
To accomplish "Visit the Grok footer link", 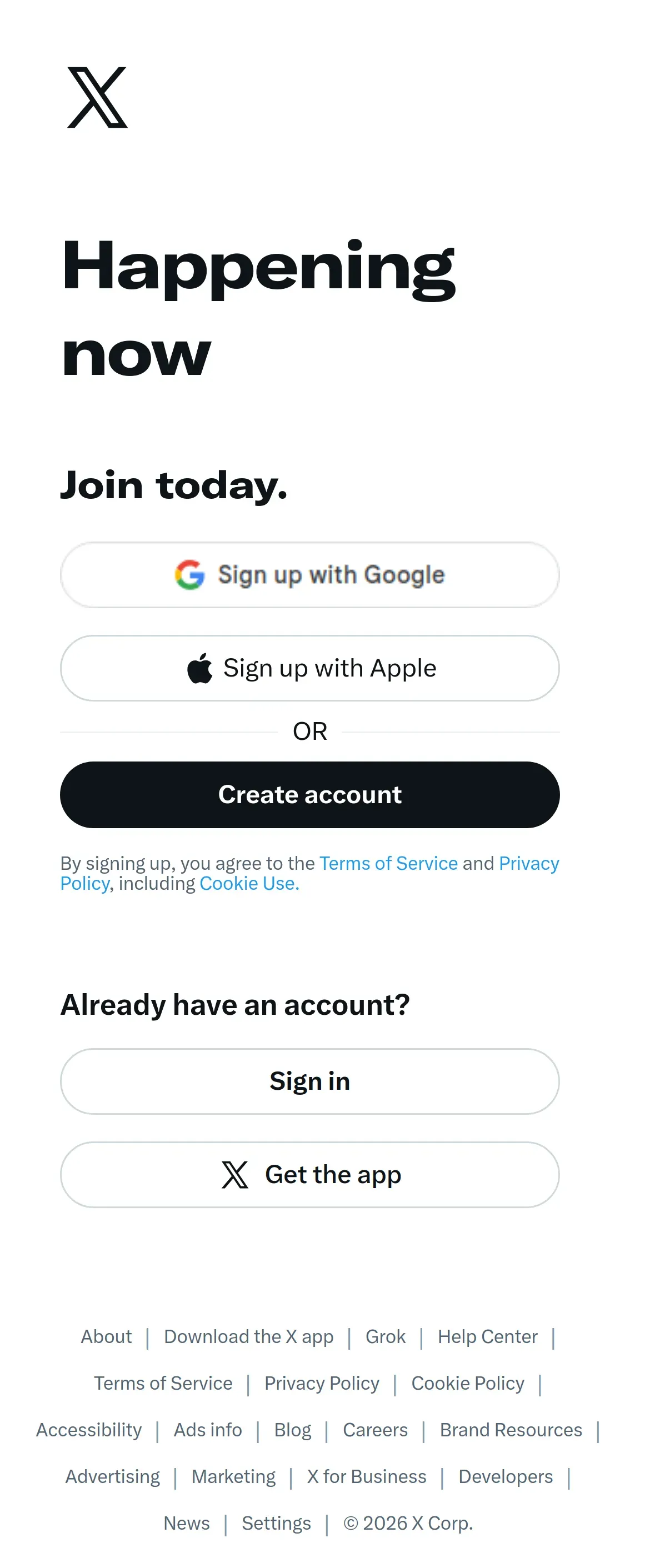I will (385, 1337).
